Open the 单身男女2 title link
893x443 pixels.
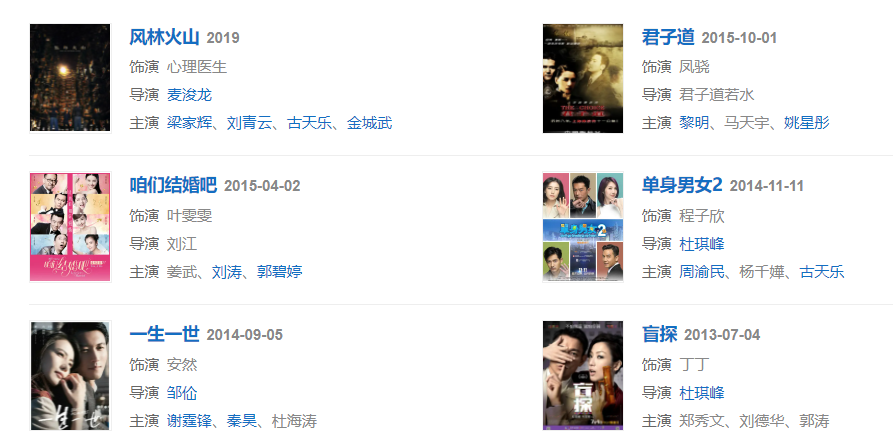click(x=682, y=186)
